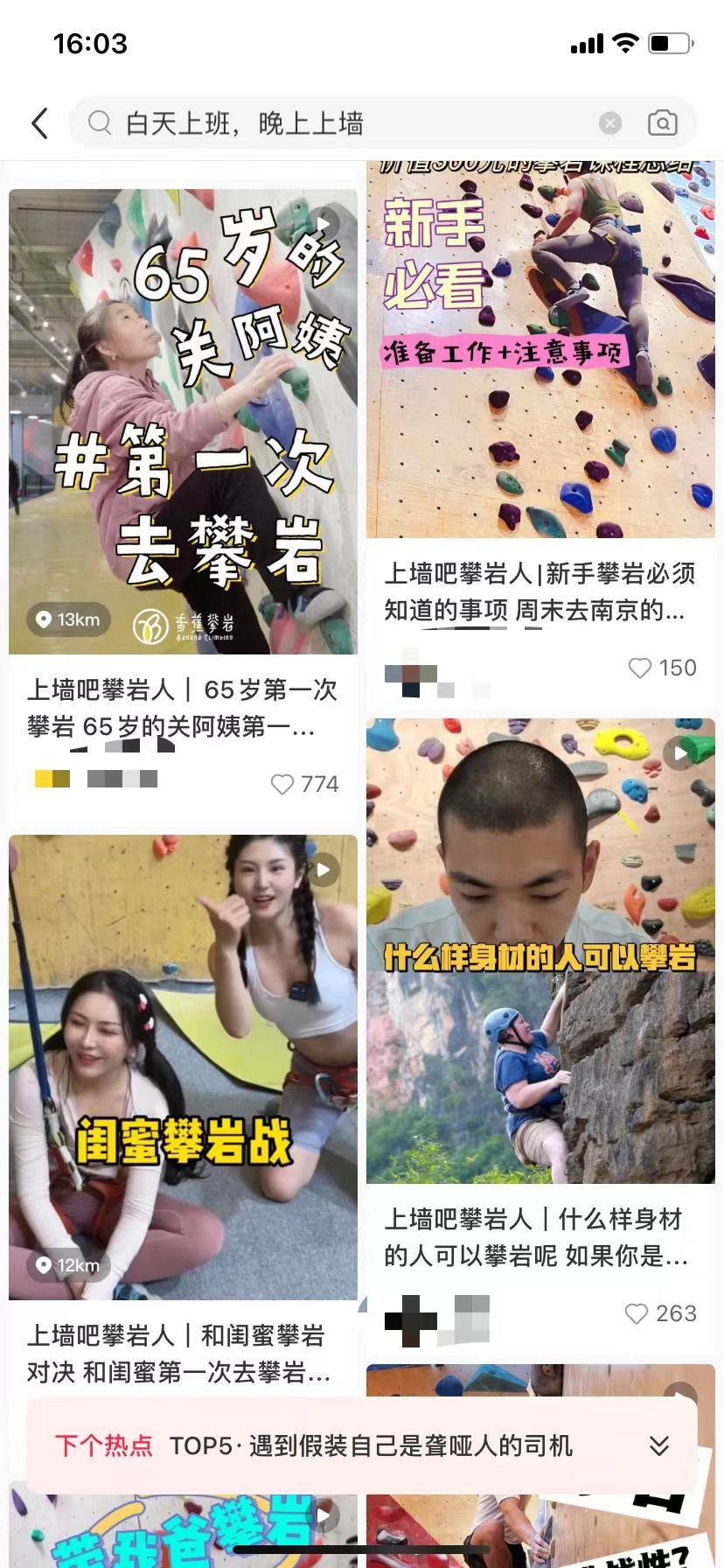Viewport: 724px width, 1568px height.
Task: Go back using the top-left arrow
Action: pos(40,123)
